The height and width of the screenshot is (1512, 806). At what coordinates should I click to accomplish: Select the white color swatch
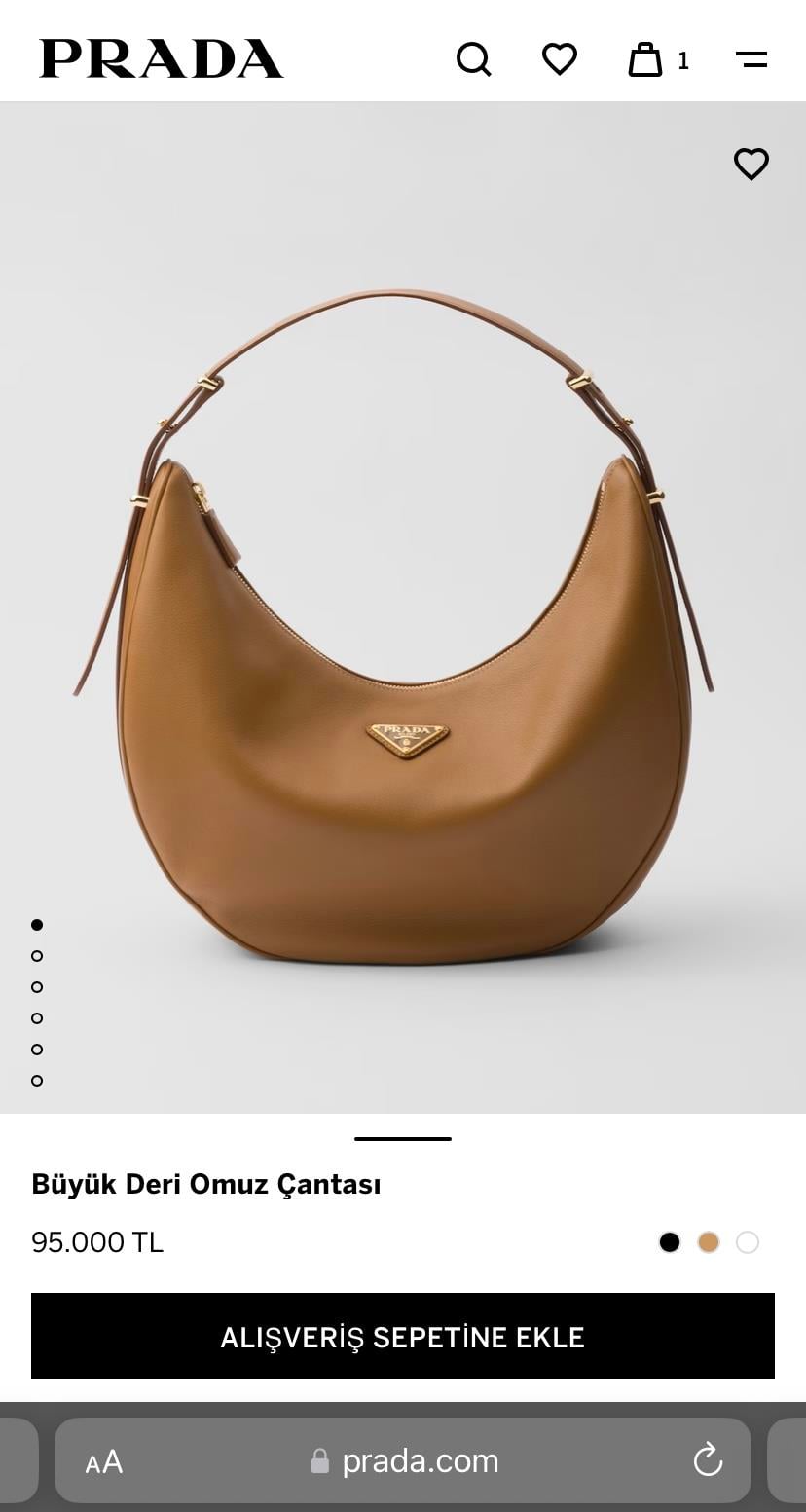748,1242
